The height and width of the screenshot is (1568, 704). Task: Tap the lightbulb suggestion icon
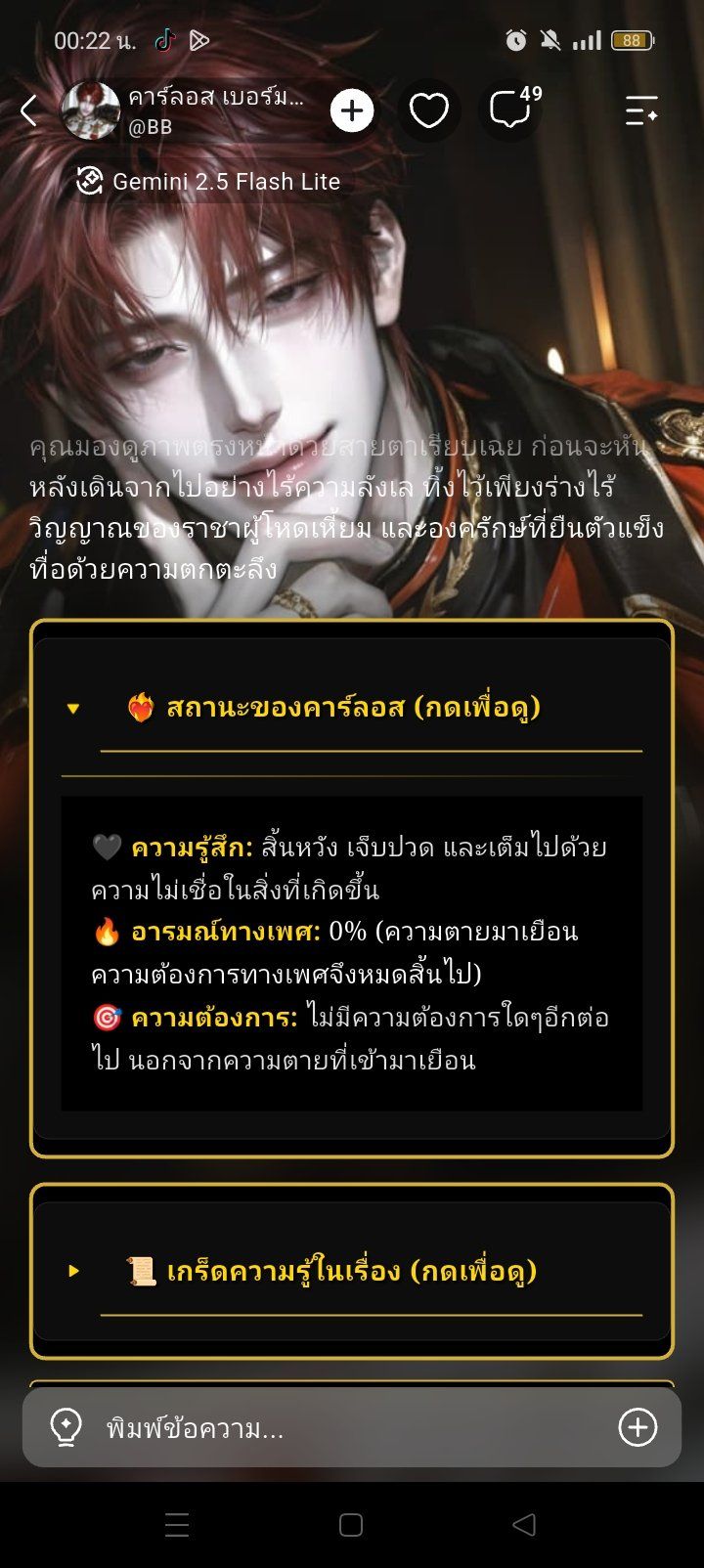pos(66,1428)
